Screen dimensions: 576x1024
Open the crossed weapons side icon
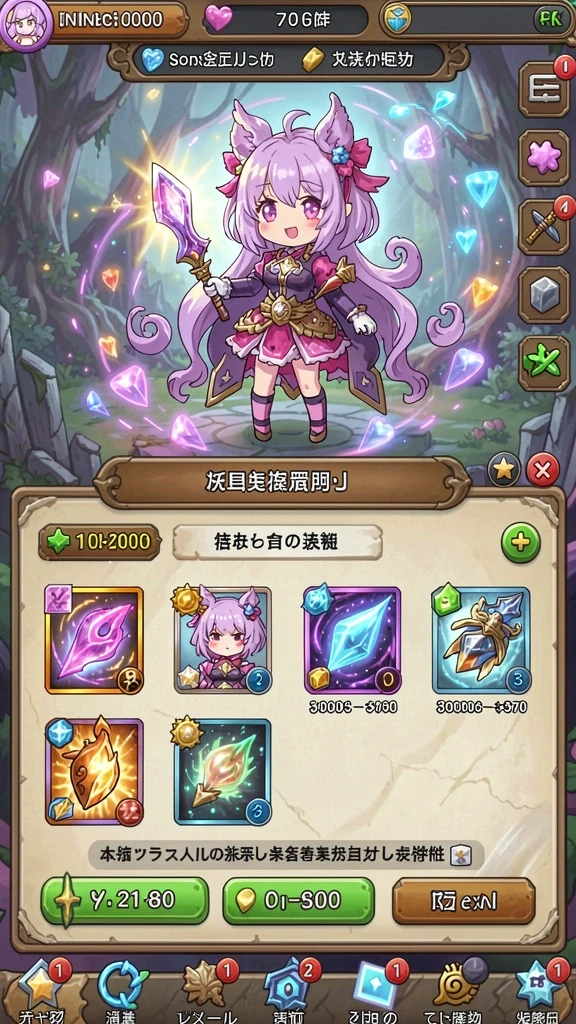544,227
